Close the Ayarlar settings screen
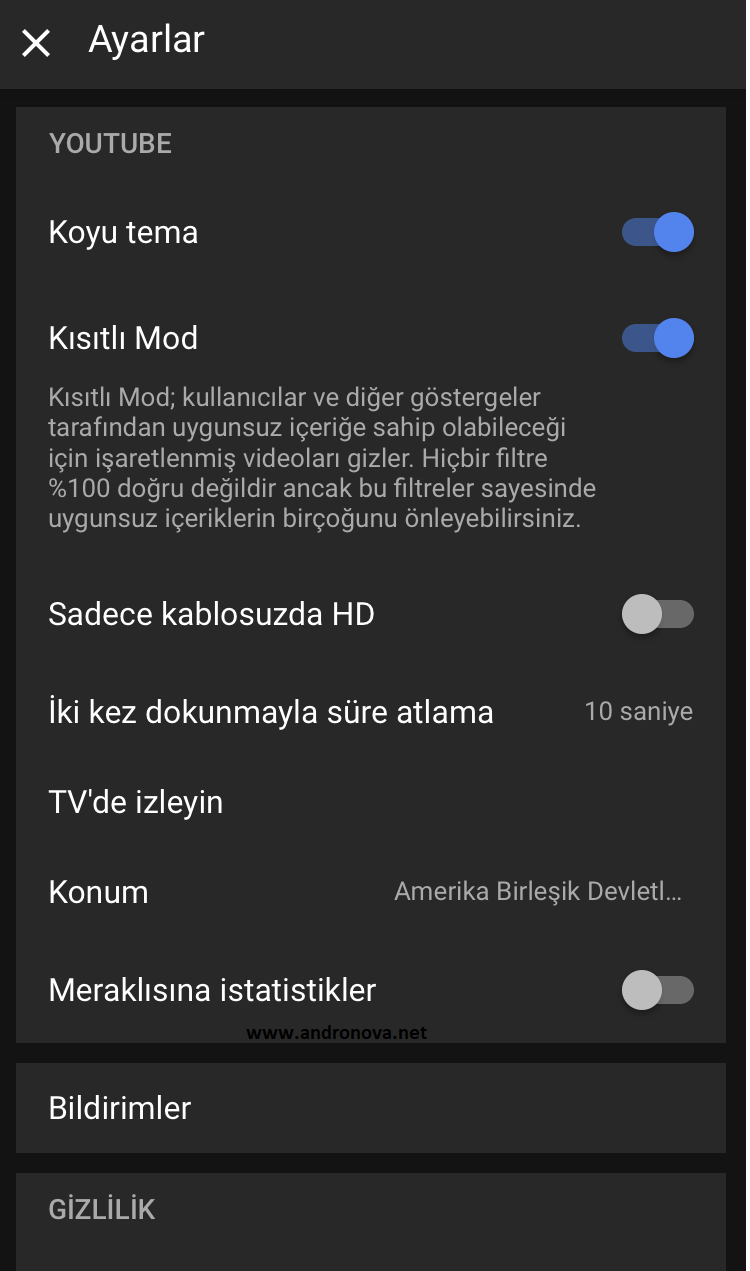This screenshot has width=750, height=1271. [36, 42]
